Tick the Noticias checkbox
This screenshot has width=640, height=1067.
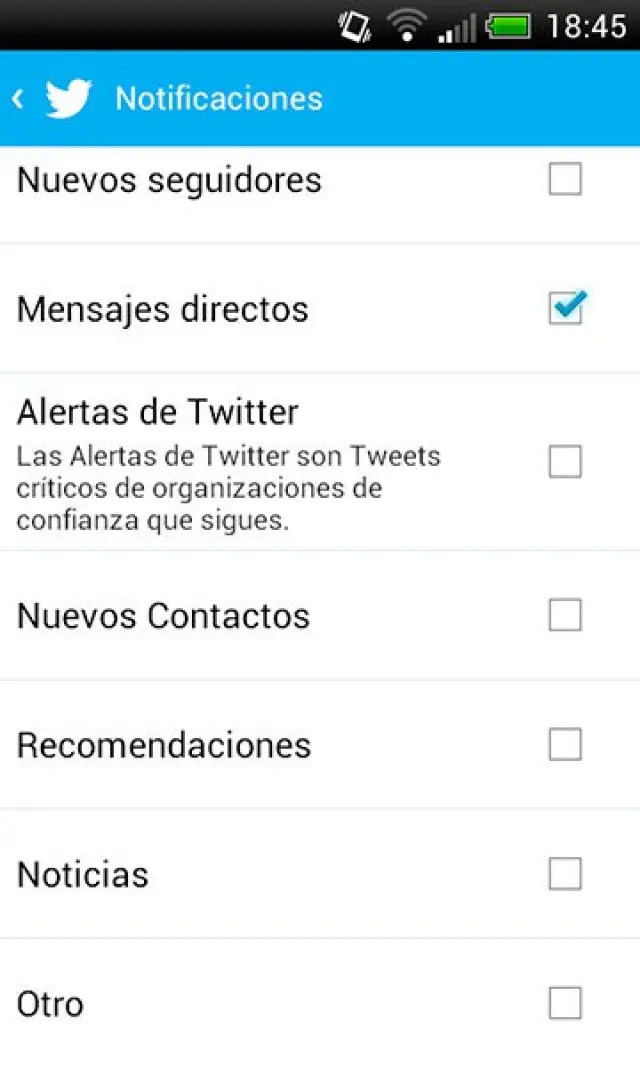click(x=565, y=874)
